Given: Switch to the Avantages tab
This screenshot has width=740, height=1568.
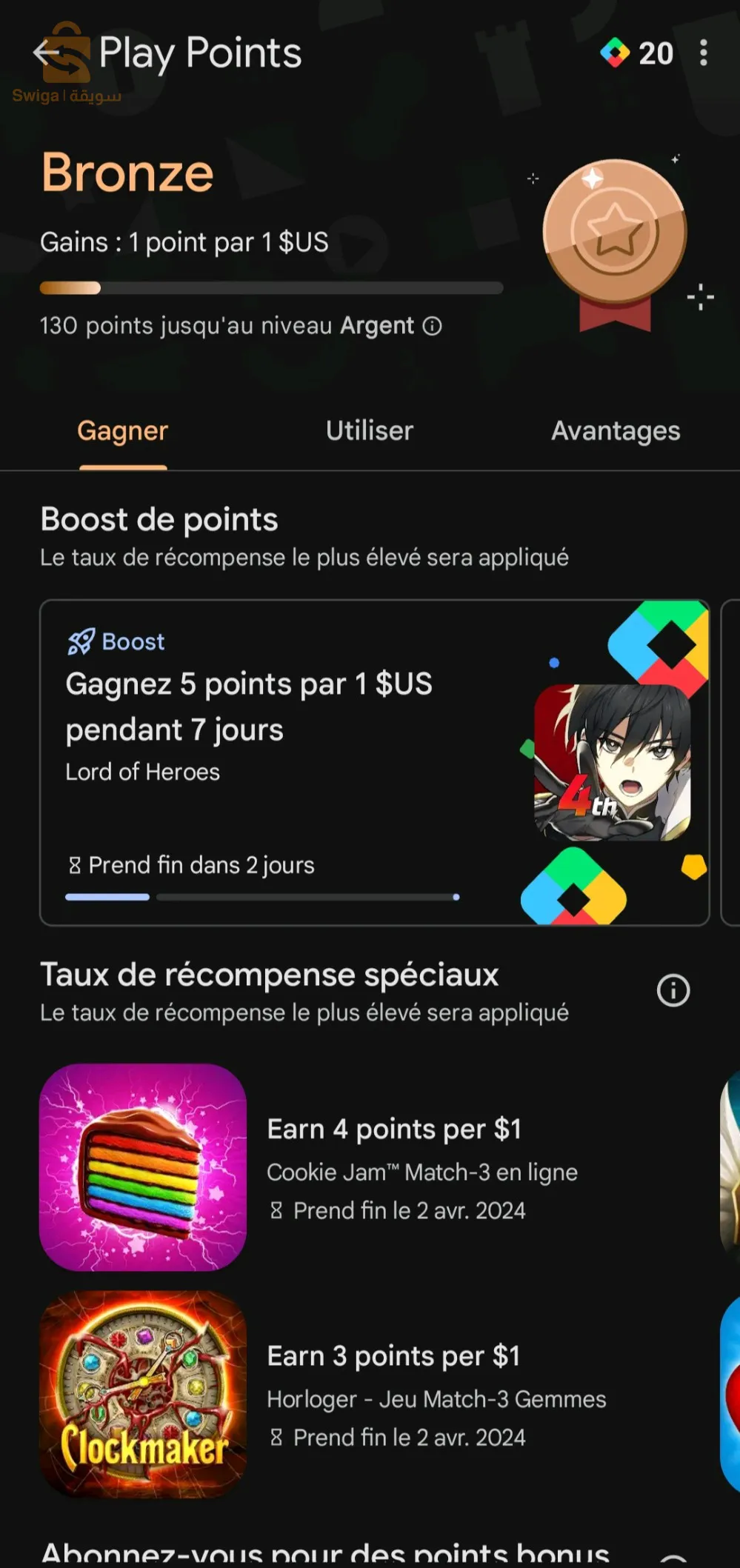Looking at the screenshot, I should pos(616,430).
